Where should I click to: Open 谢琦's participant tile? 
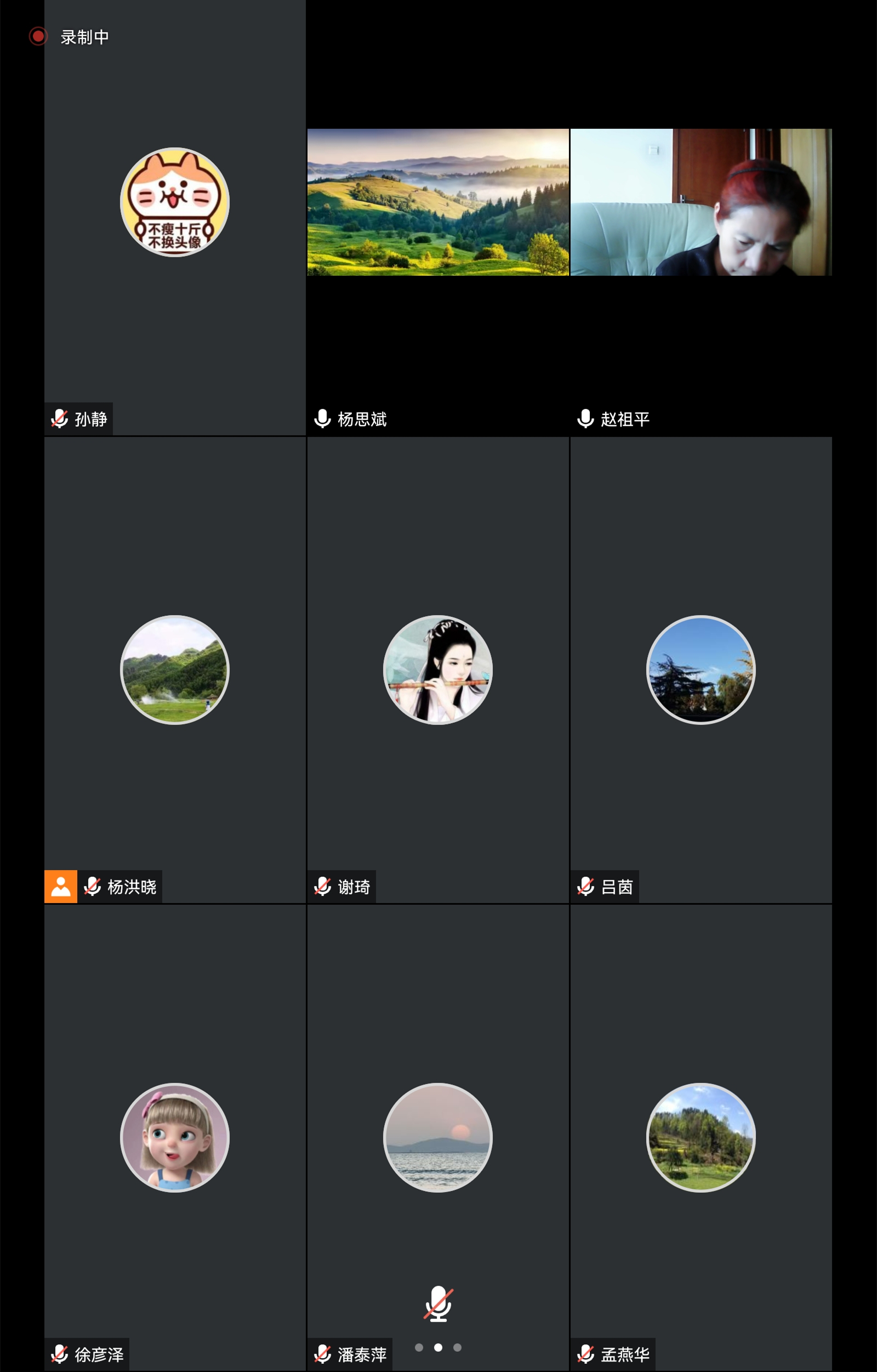pos(437,670)
